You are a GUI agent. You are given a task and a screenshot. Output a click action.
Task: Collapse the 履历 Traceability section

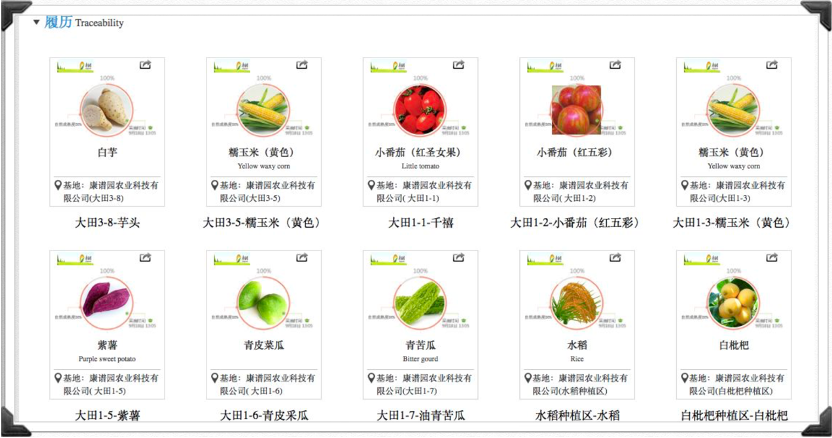tap(37, 21)
